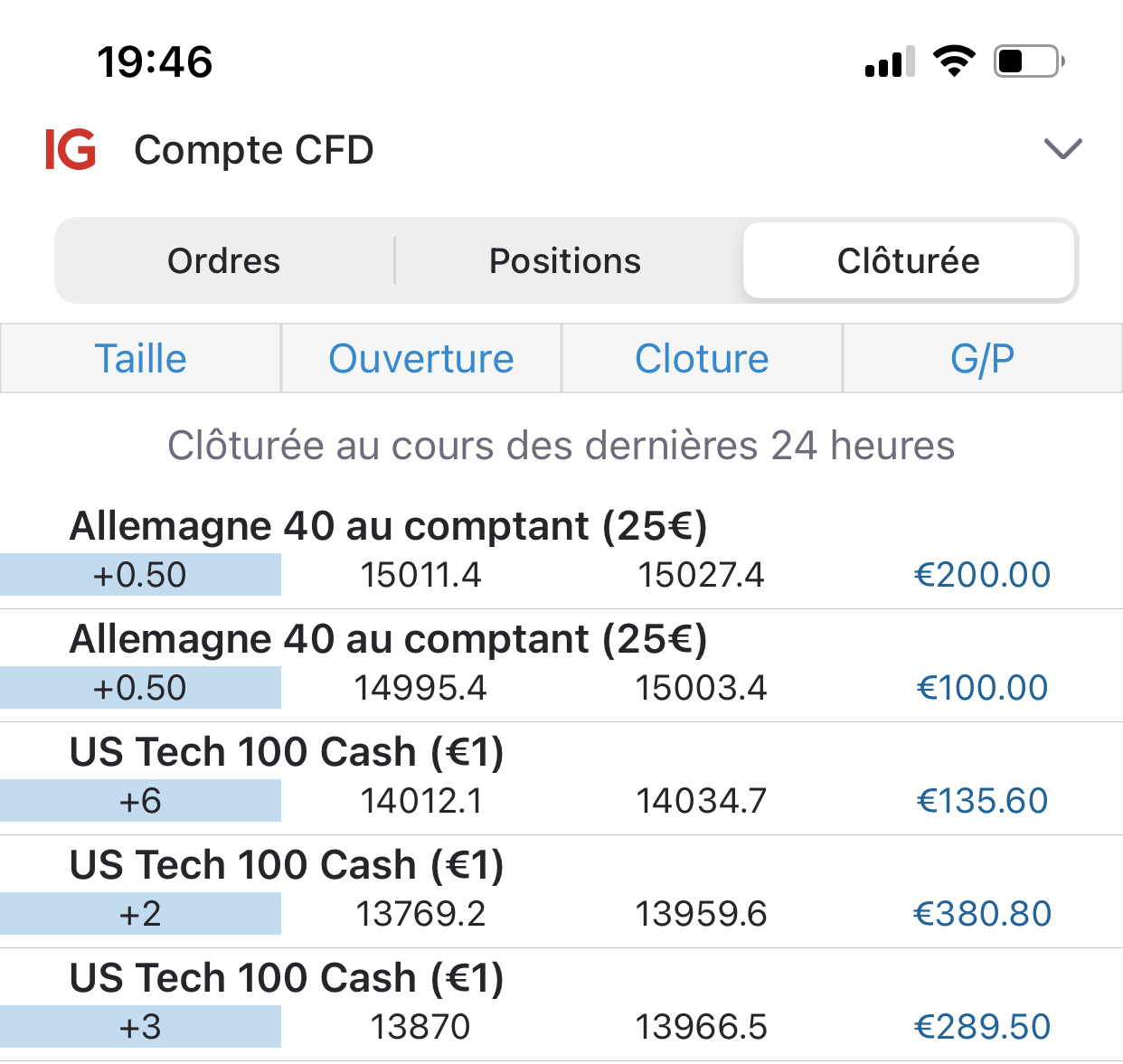This screenshot has height=1064, width=1123.
Task: View the US Tech 100 trade with €380.80 profit
Action: click(561, 892)
